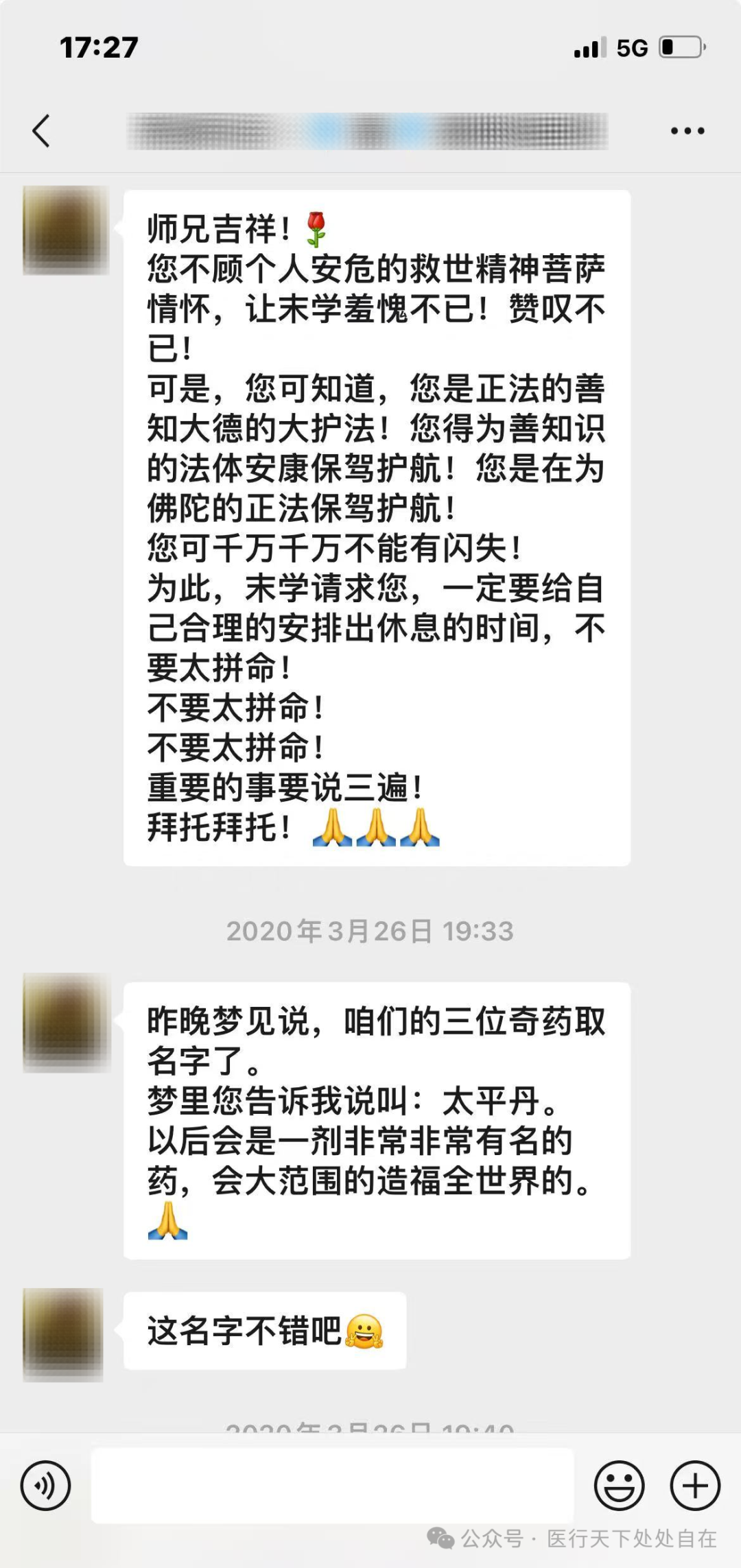The height and width of the screenshot is (1568, 741).
Task: Go back to the chat list
Action: click(x=41, y=131)
